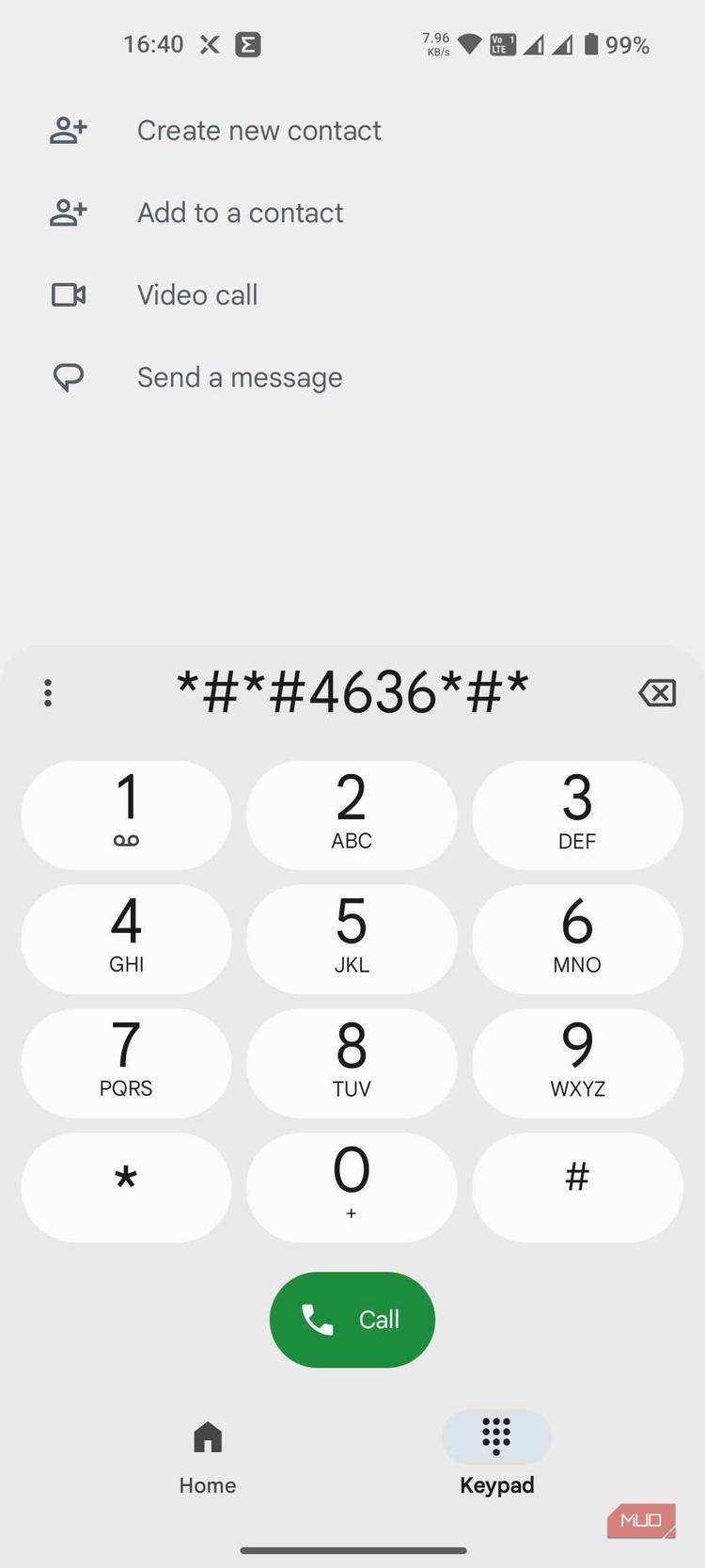Screen dimensions: 705x1568
Task: Tap the battery indicator in status bar
Action: point(598,43)
